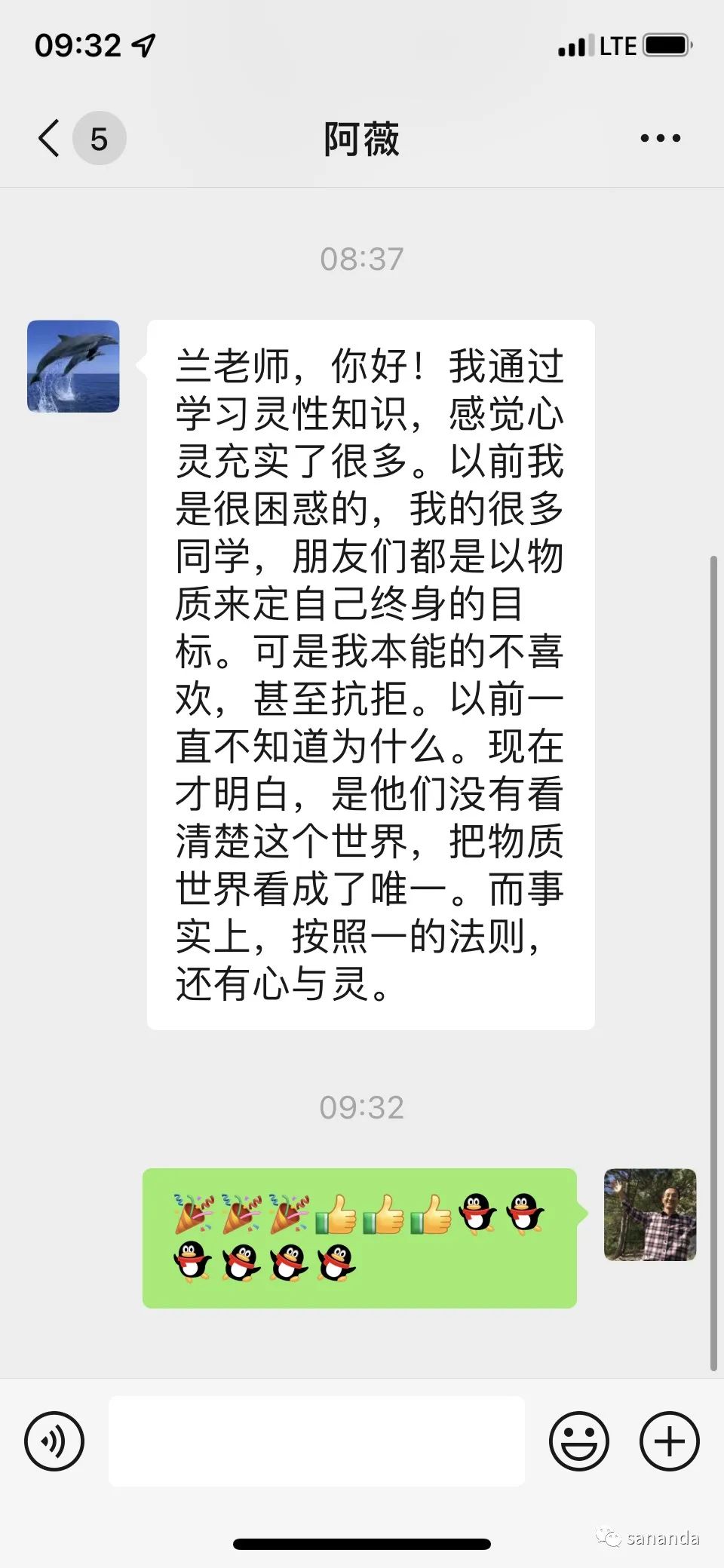Switch to voice message input
The width and height of the screenshot is (724, 1568).
point(54,1441)
